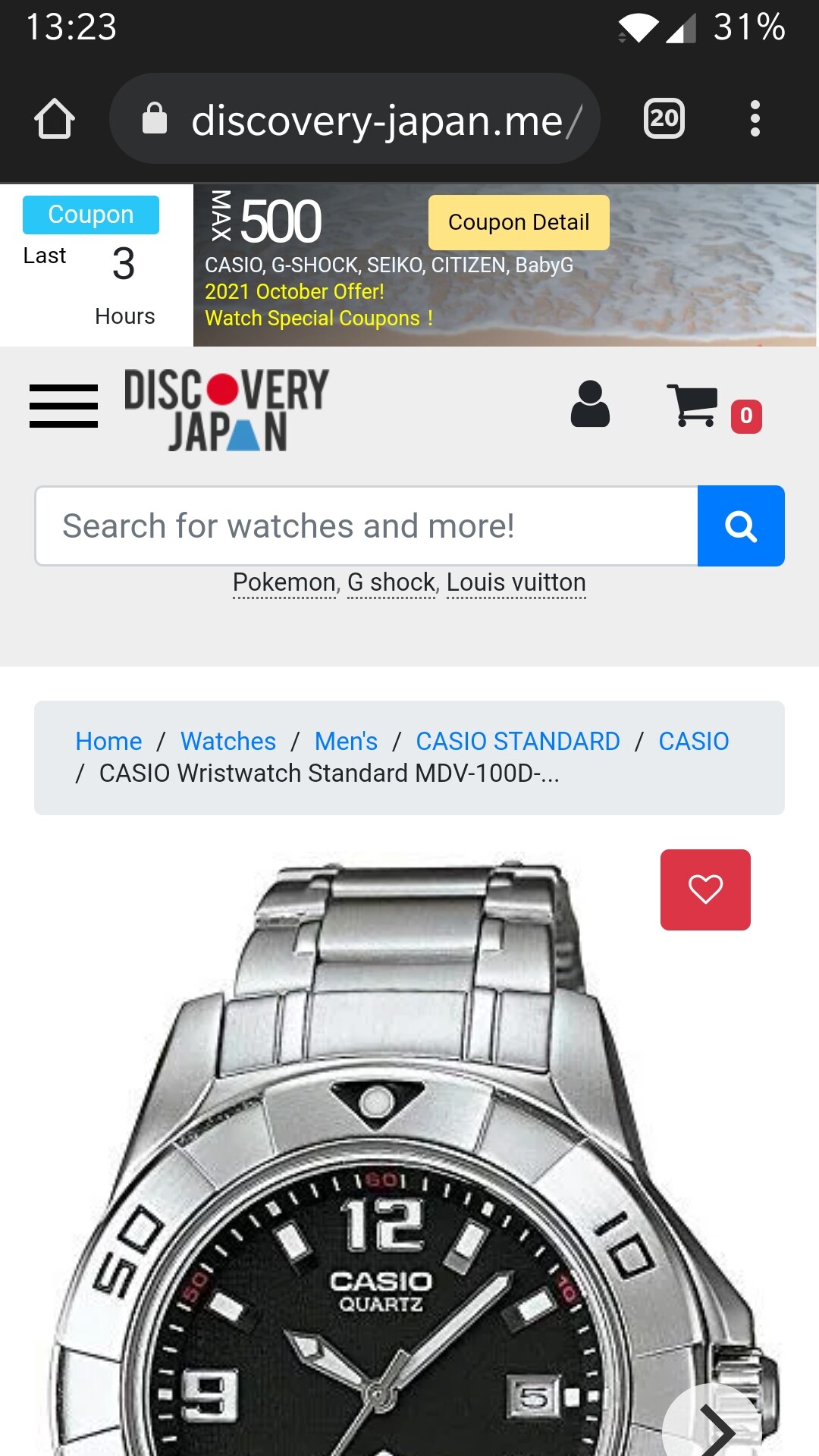Open CASIO STANDARD breadcrumb link
Image resolution: width=819 pixels, height=1456 pixels.
518,741
